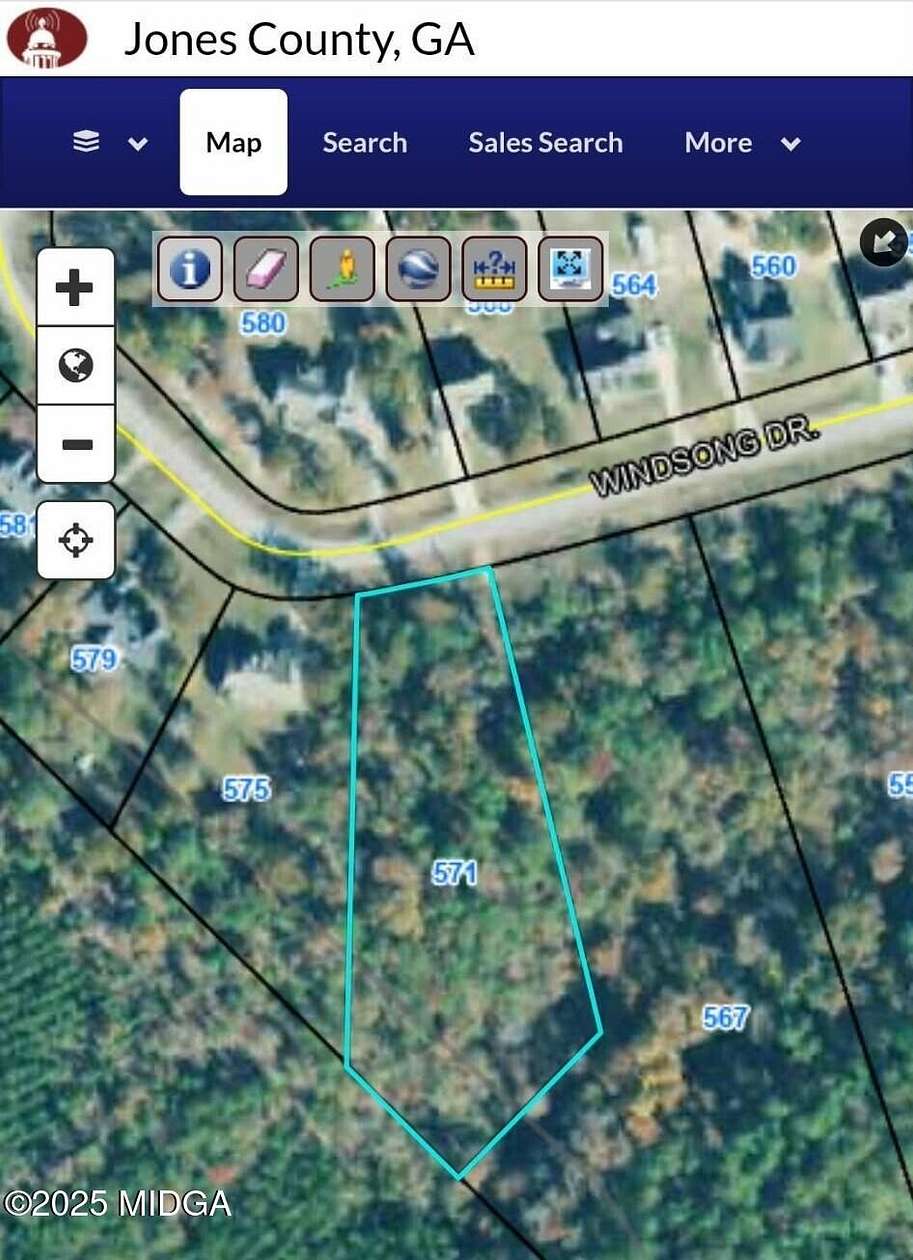Launch the Google Earth view tool
Screen dimensions: 913x1260
click(417, 268)
